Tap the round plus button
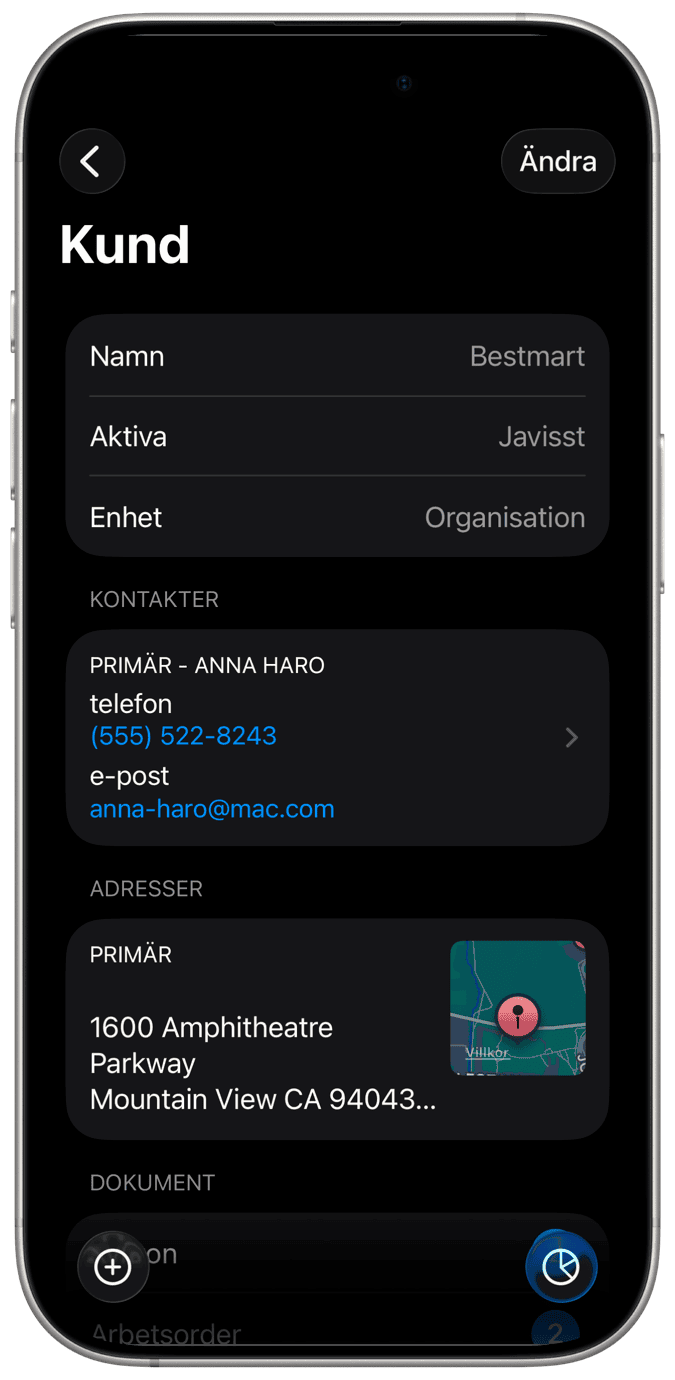Image resolution: width=675 pixels, height=1380 pixels. click(x=113, y=1267)
